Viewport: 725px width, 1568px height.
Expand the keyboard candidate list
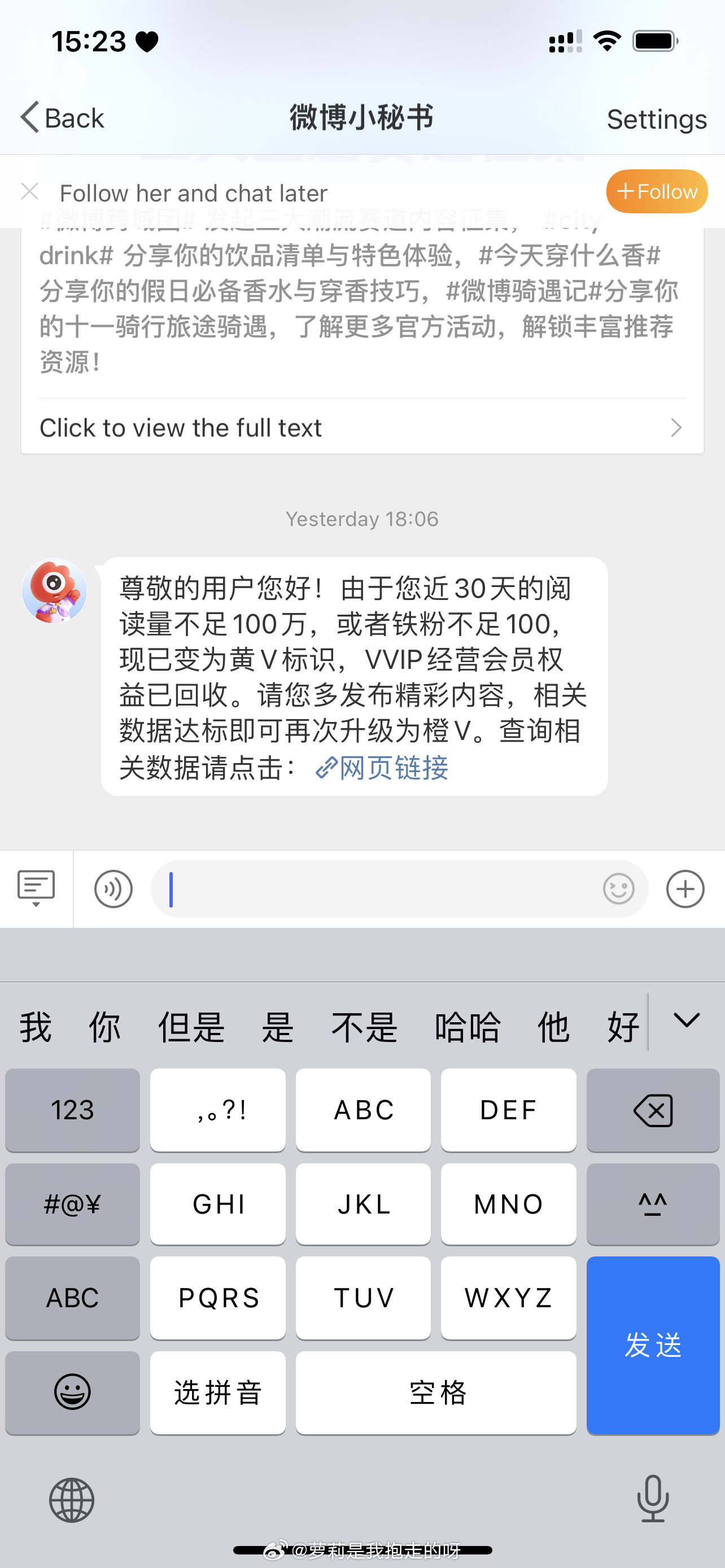click(x=686, y=1021)
